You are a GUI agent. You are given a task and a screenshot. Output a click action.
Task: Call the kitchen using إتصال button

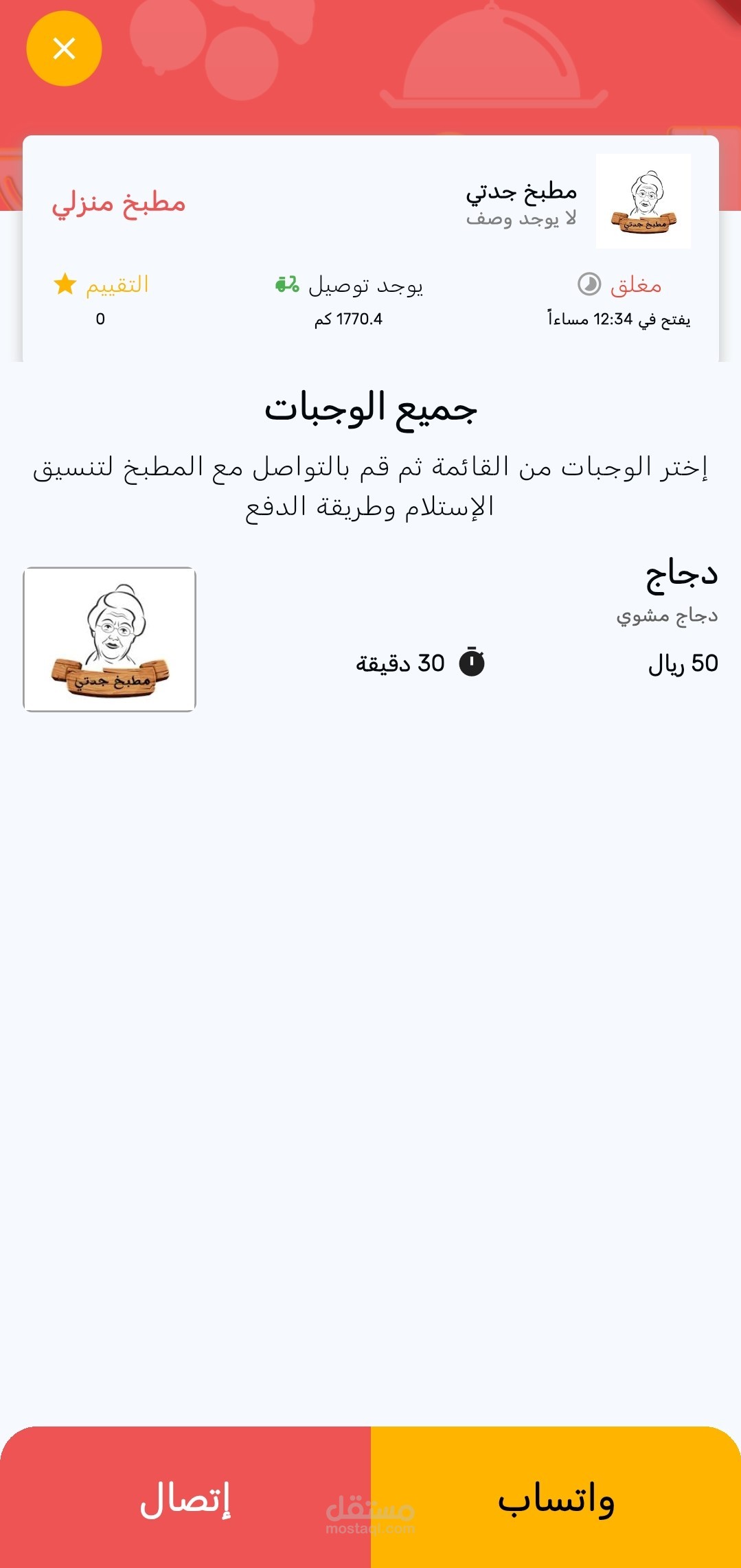[x=185, y=1497]
